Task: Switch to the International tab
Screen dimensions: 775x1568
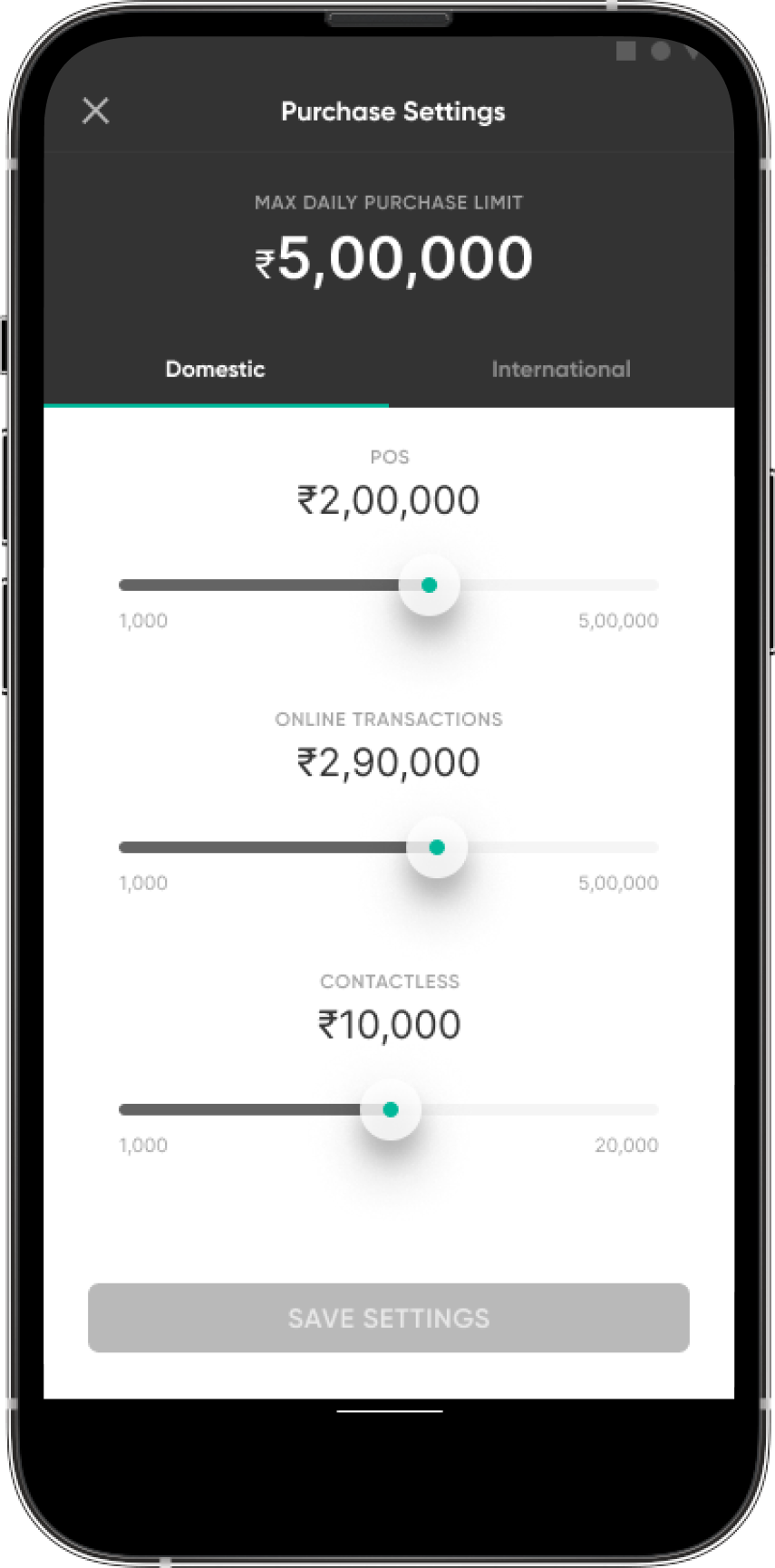Action: 560,369
